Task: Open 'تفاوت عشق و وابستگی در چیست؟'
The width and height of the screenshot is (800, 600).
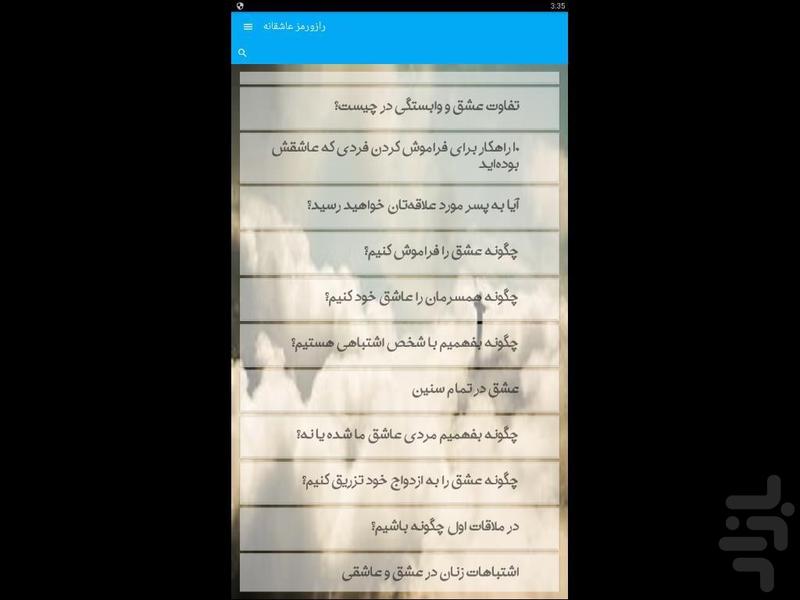Action: [400, 107]
